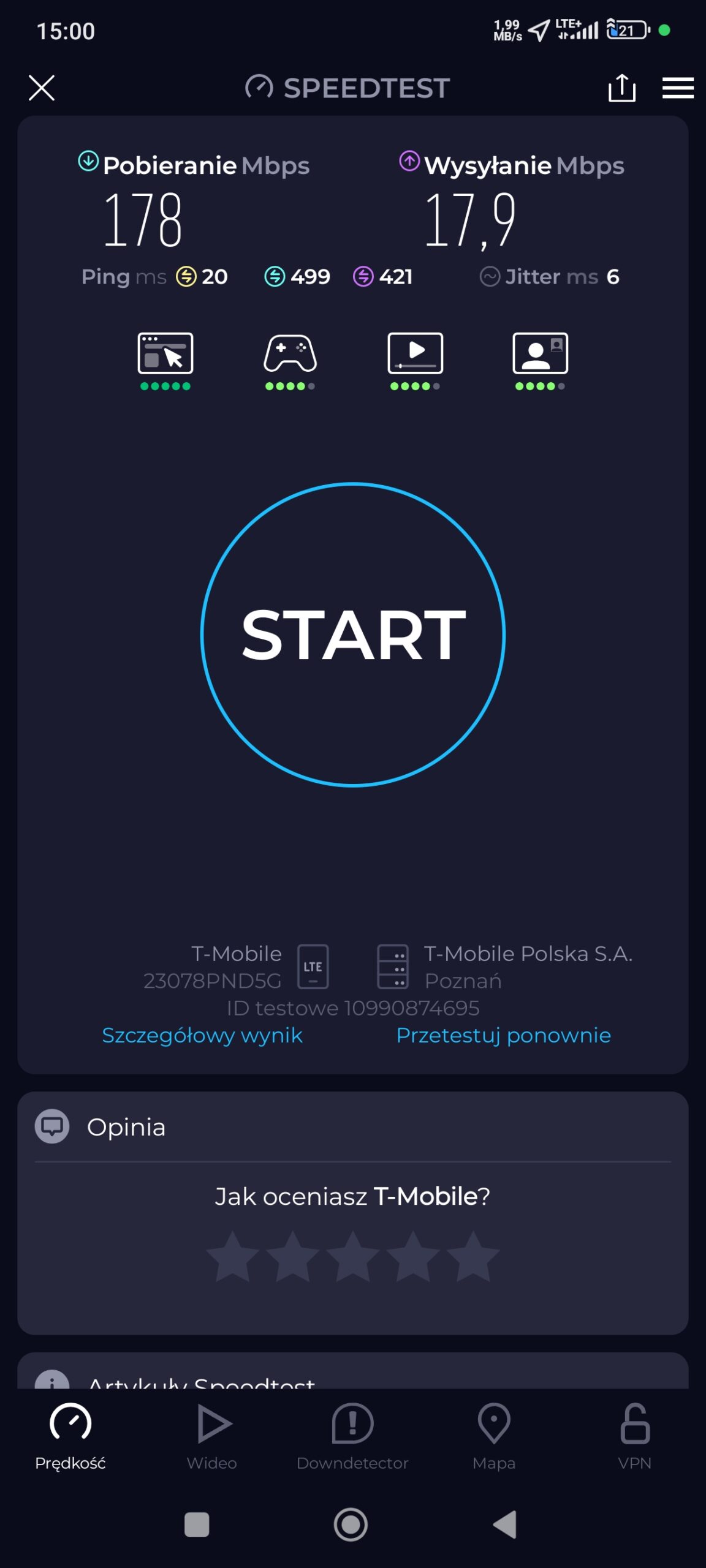The image size is (706, 1568).
Task: Go to the system home screen
Action: pos(351,1525)
